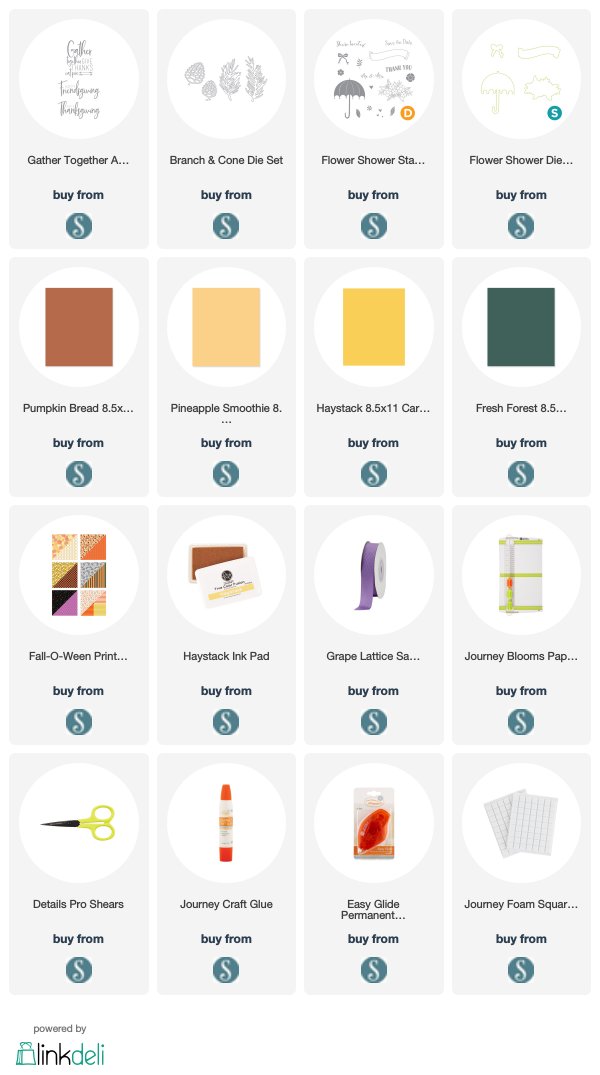Select the Fresh Forest cardstock item
600x1075 pixels.
521,377
